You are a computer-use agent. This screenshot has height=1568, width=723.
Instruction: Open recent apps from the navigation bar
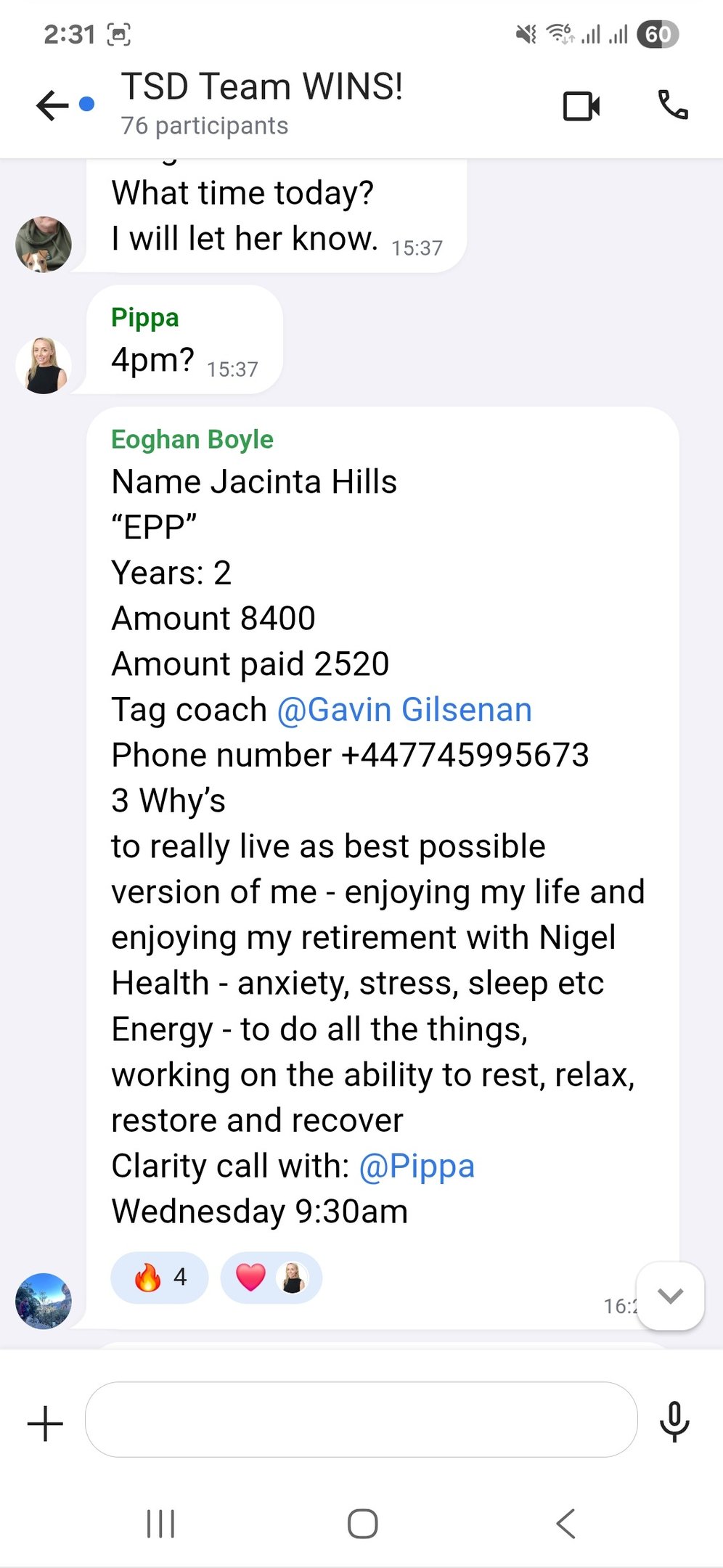[160, 1523]
